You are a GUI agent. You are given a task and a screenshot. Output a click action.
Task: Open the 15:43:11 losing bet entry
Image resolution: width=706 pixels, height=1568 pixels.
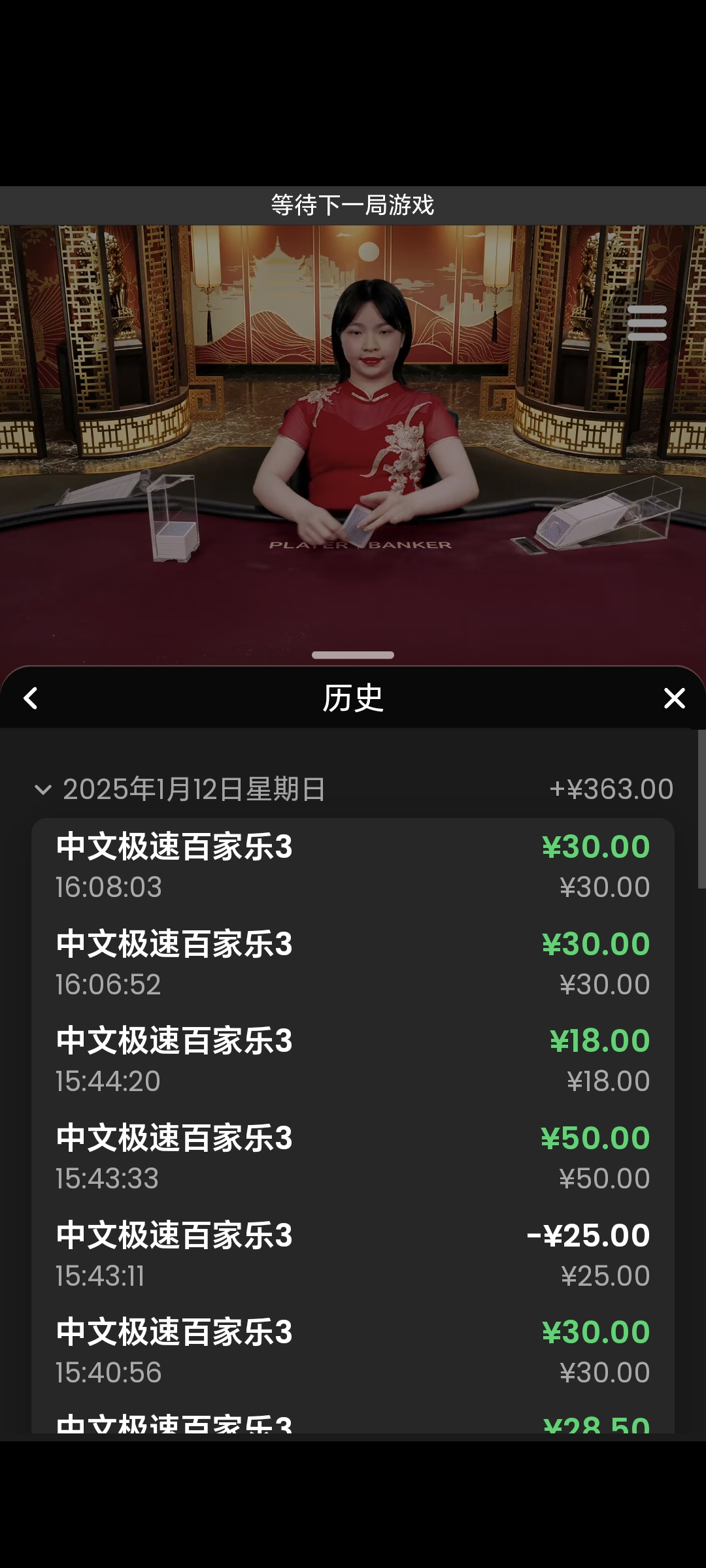pos(353,1253)
